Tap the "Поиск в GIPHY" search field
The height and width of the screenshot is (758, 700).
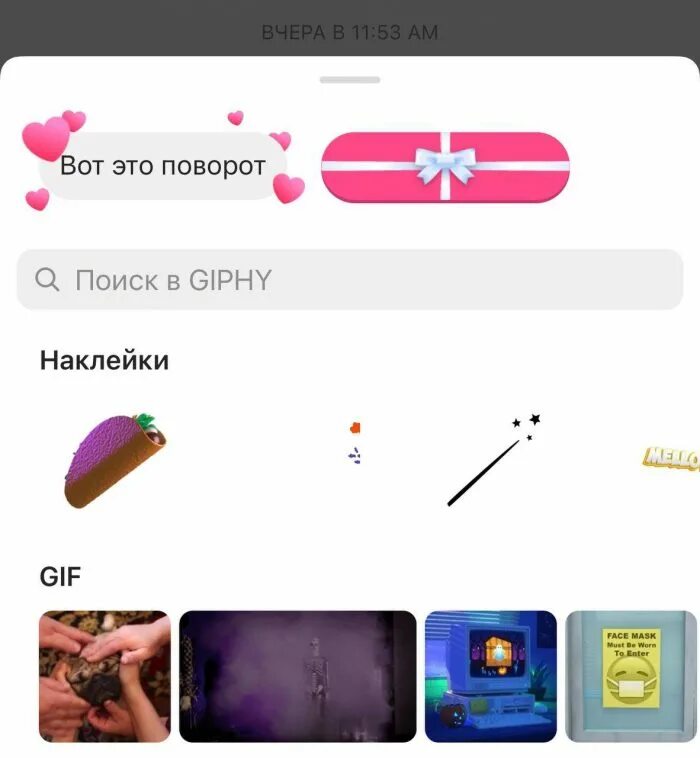(350, 279)
